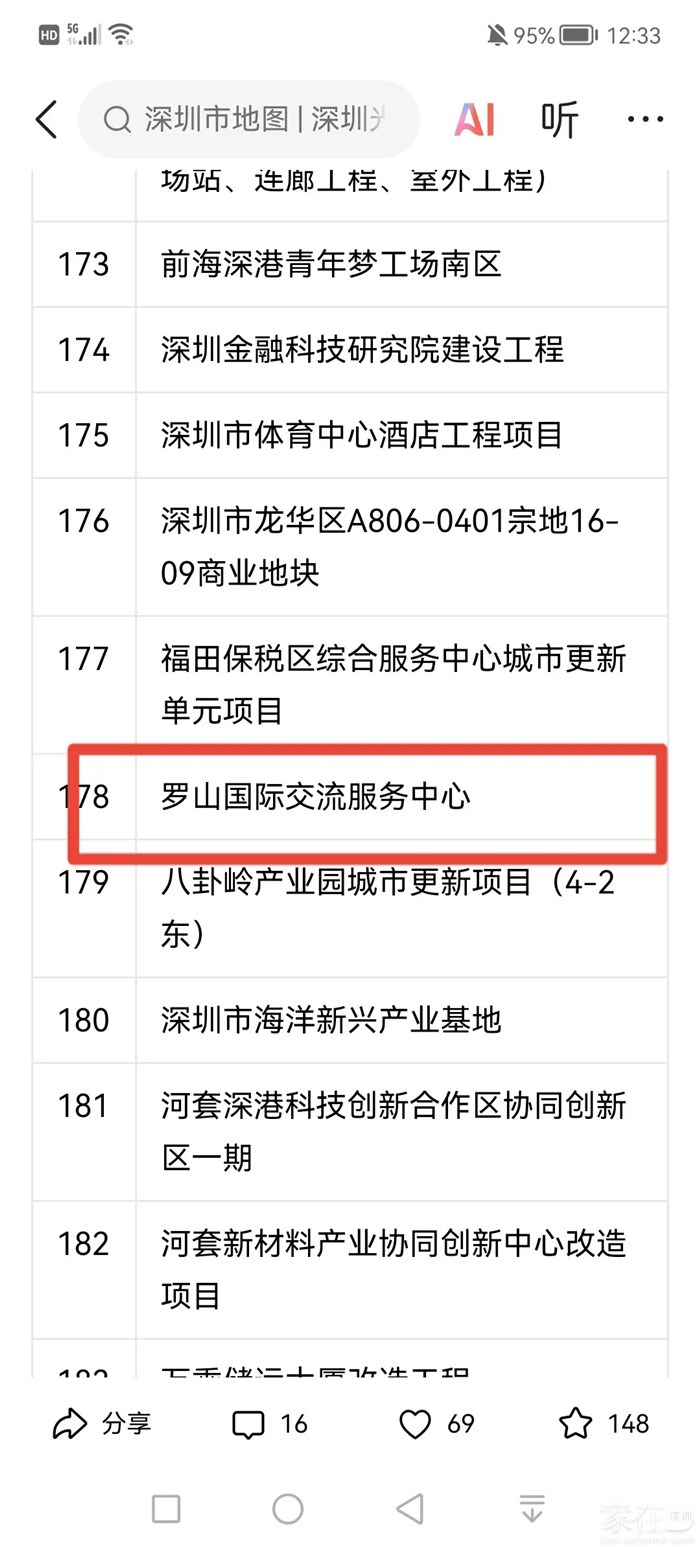Go back using the top-left arrow
700x1547 pixels.
point(47,119)
